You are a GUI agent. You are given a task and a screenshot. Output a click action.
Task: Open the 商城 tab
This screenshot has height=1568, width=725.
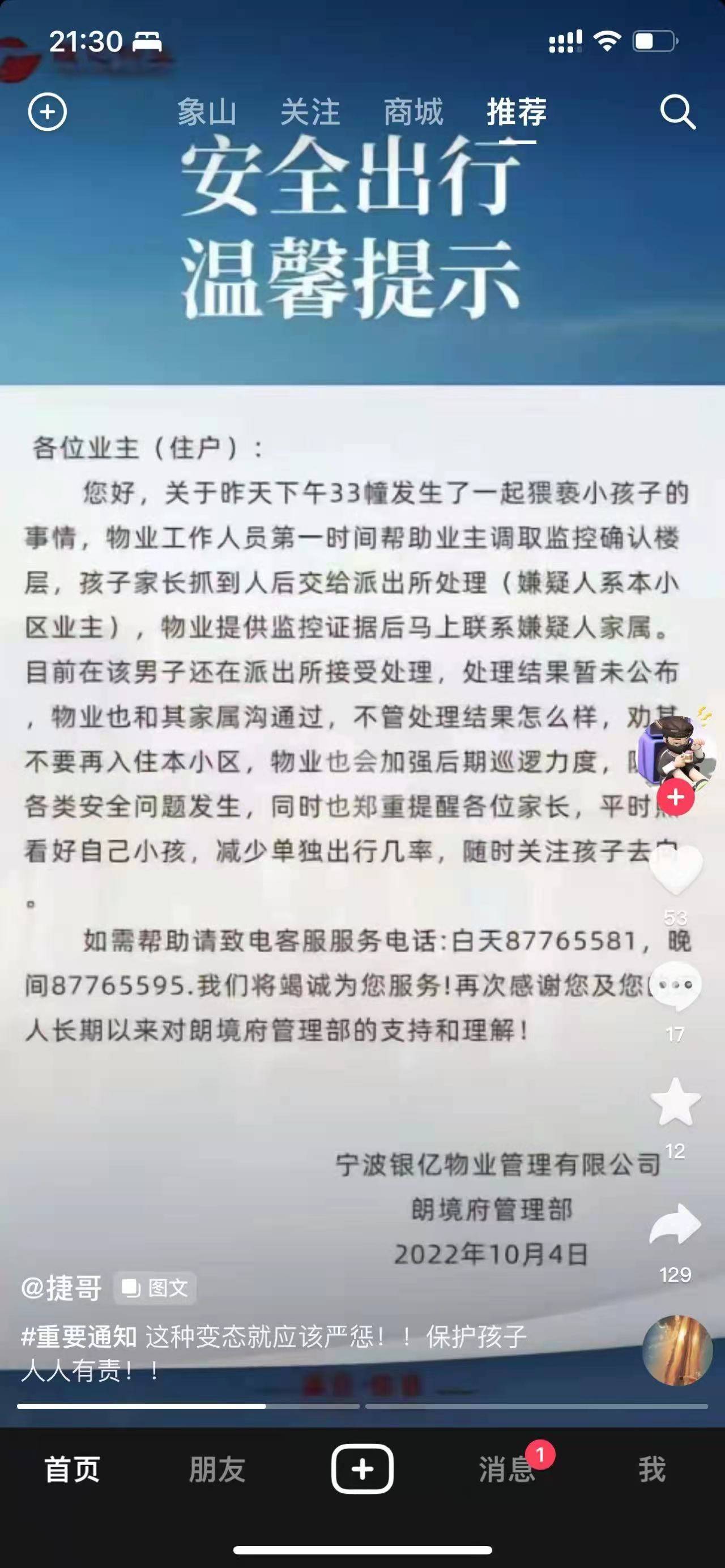click(413, 113)
